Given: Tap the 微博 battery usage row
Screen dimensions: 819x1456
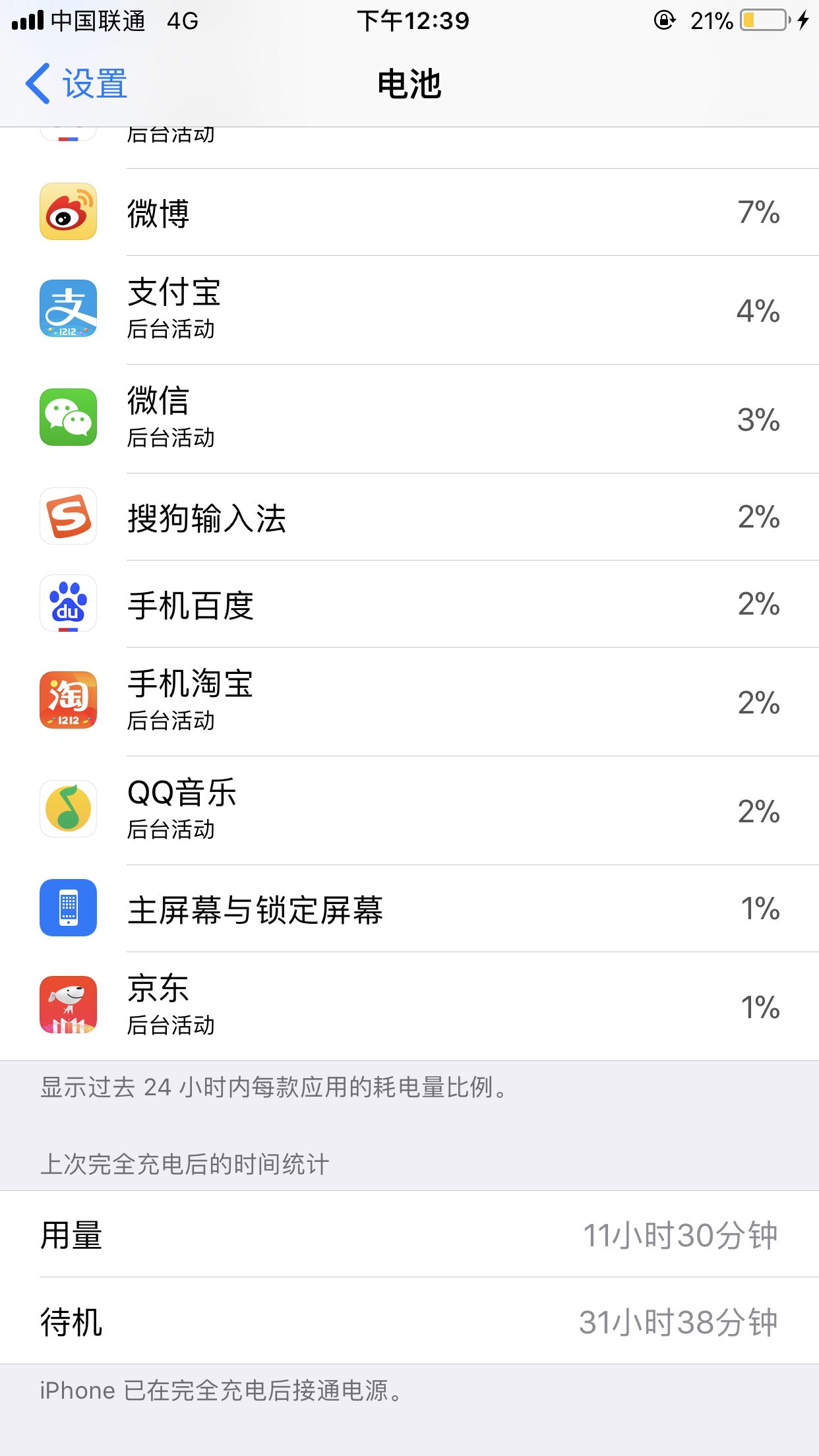Looking at the screenshot, I should (x=409, y=212).
